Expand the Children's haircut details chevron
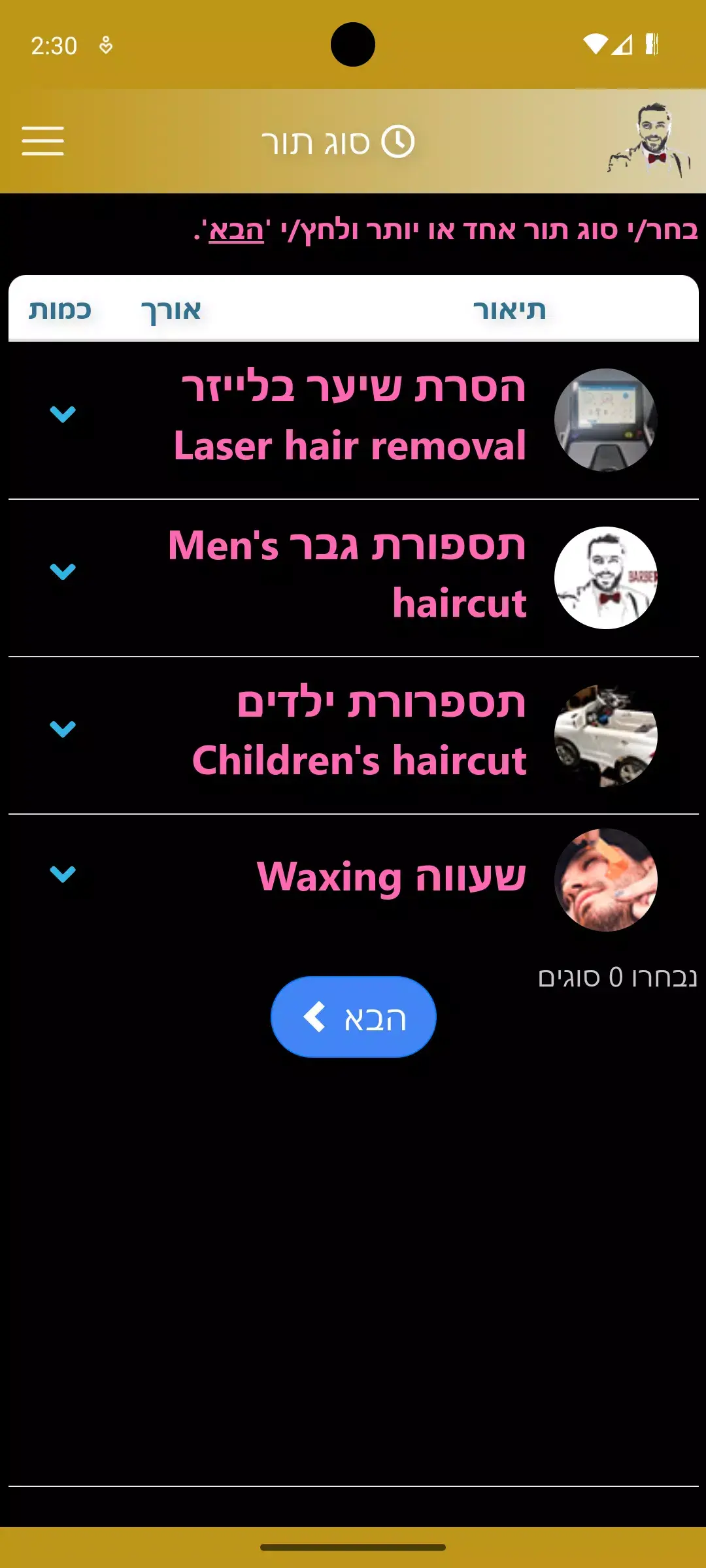 [63, 727]
